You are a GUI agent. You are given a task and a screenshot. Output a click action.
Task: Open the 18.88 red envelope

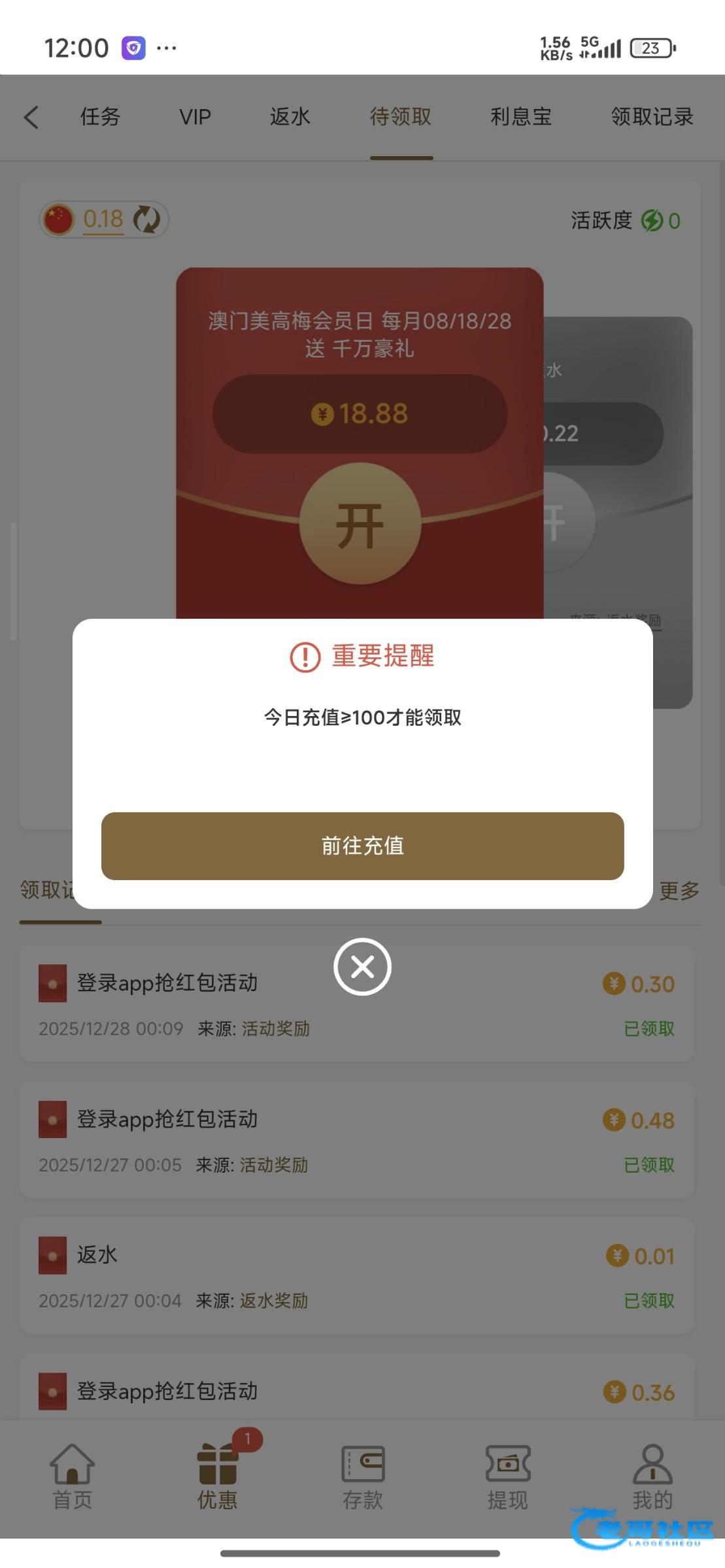(x=360, y=524)
